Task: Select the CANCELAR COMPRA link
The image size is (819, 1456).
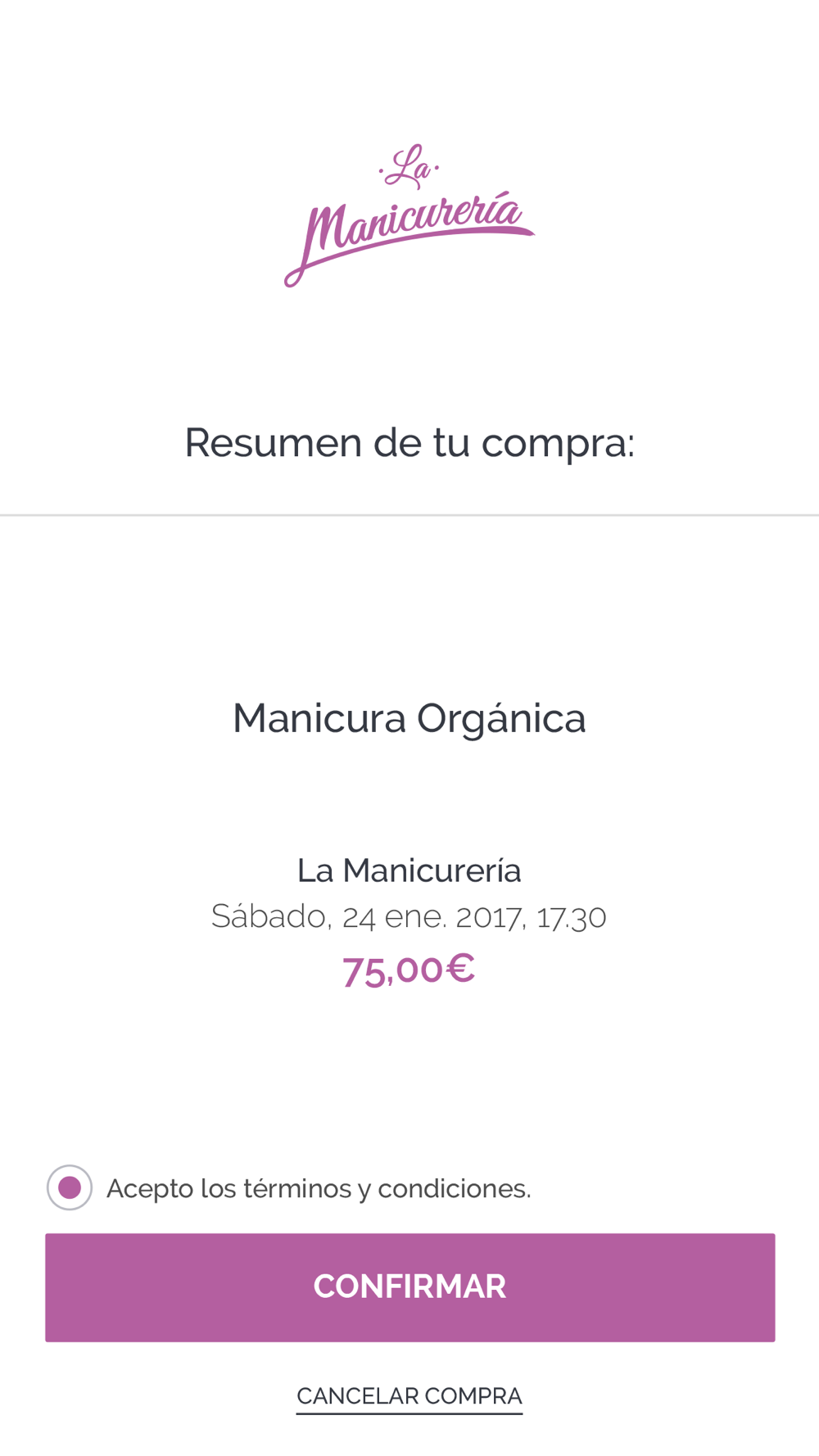Action: [409, 1396]
